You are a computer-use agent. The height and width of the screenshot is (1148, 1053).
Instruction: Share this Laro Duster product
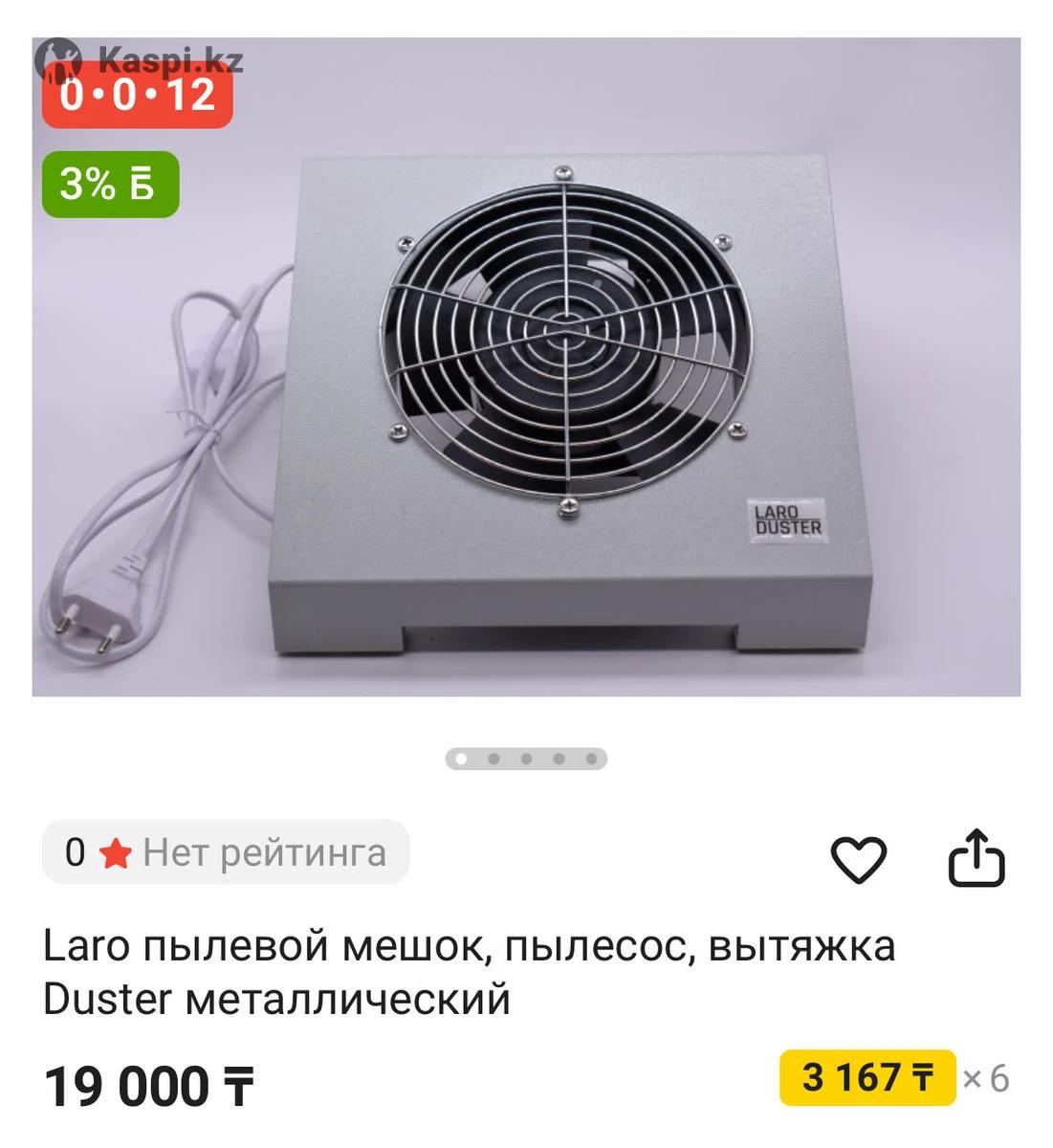(976, 858)
